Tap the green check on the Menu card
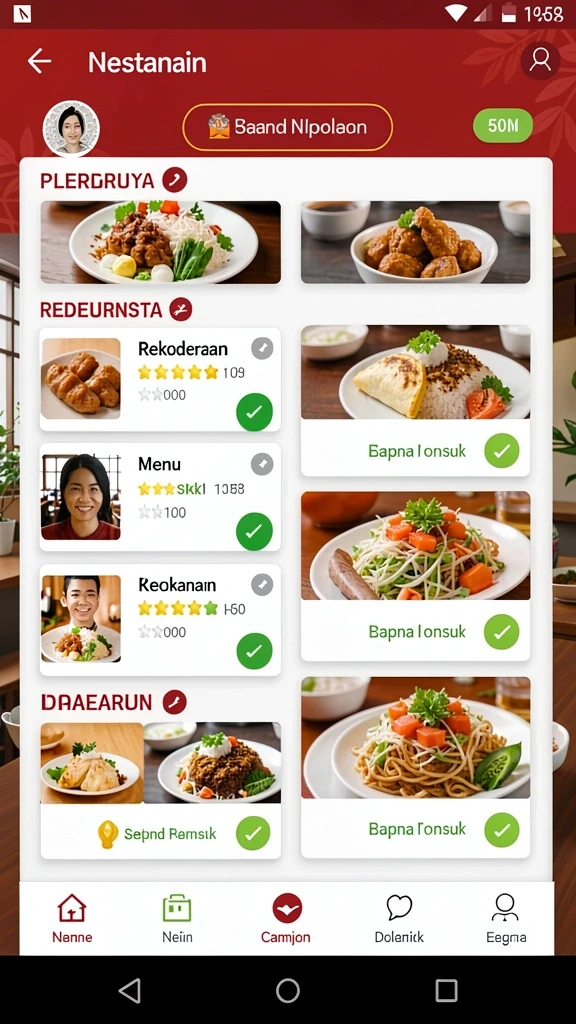The image size is (576, 1024). (254, 531)
